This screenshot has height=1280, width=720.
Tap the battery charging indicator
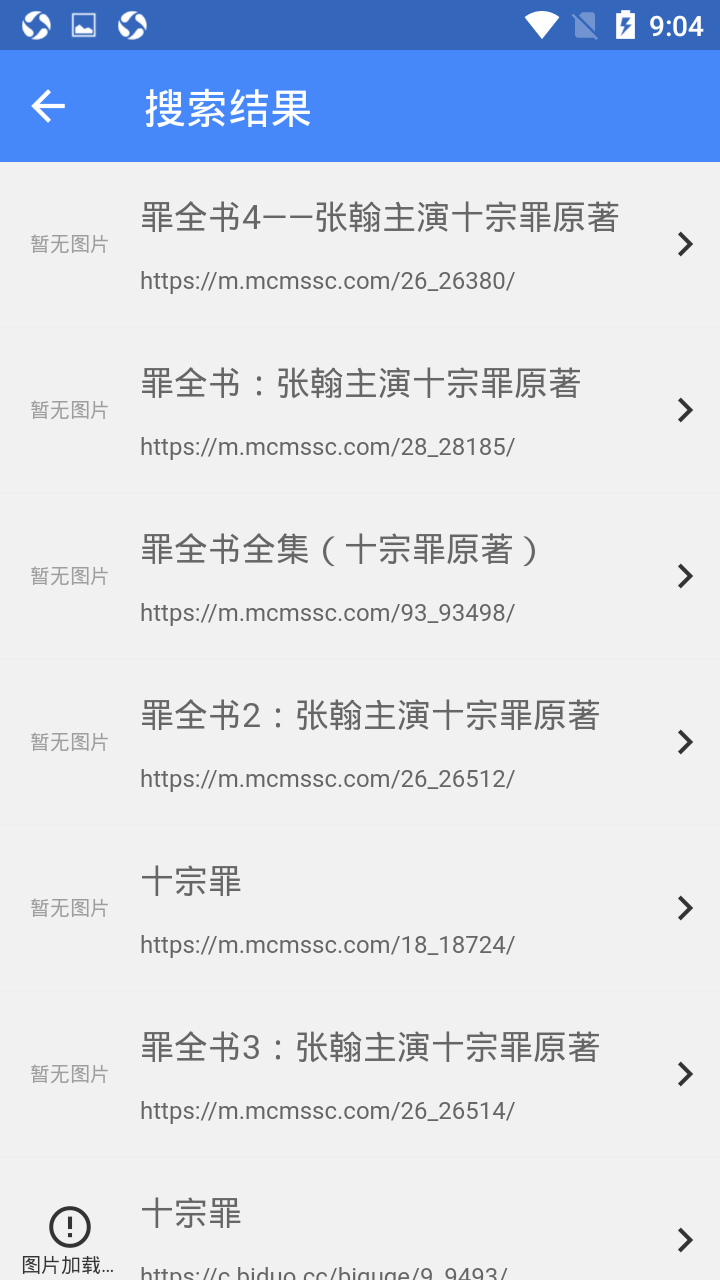(627, 25)
